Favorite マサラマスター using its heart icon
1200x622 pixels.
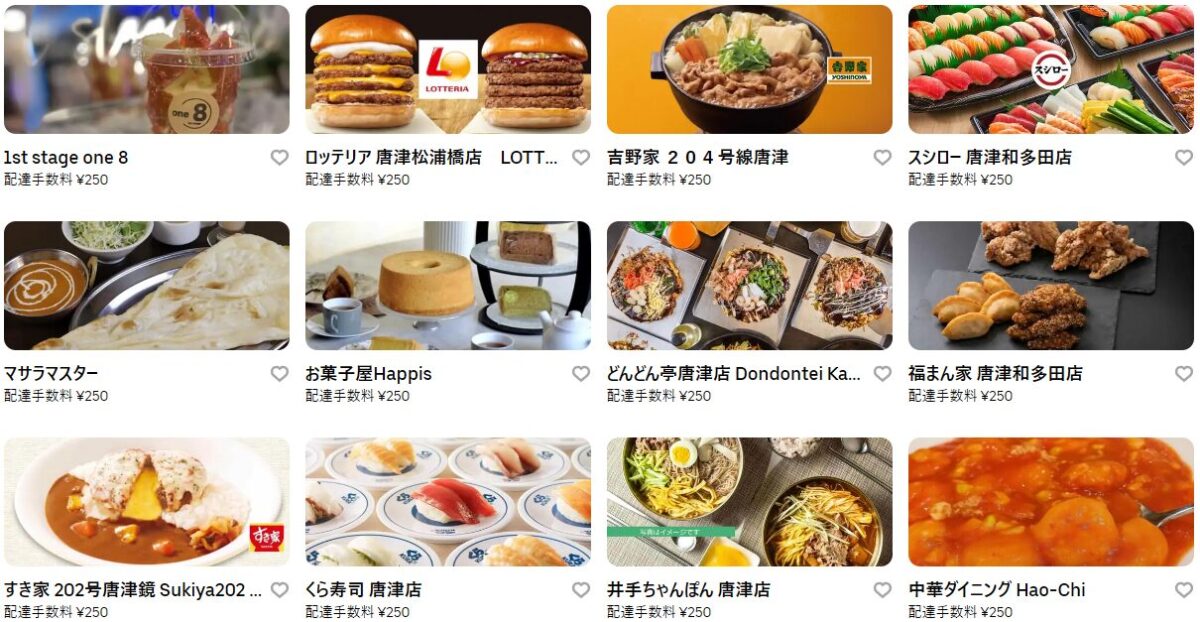click(280, 374)
